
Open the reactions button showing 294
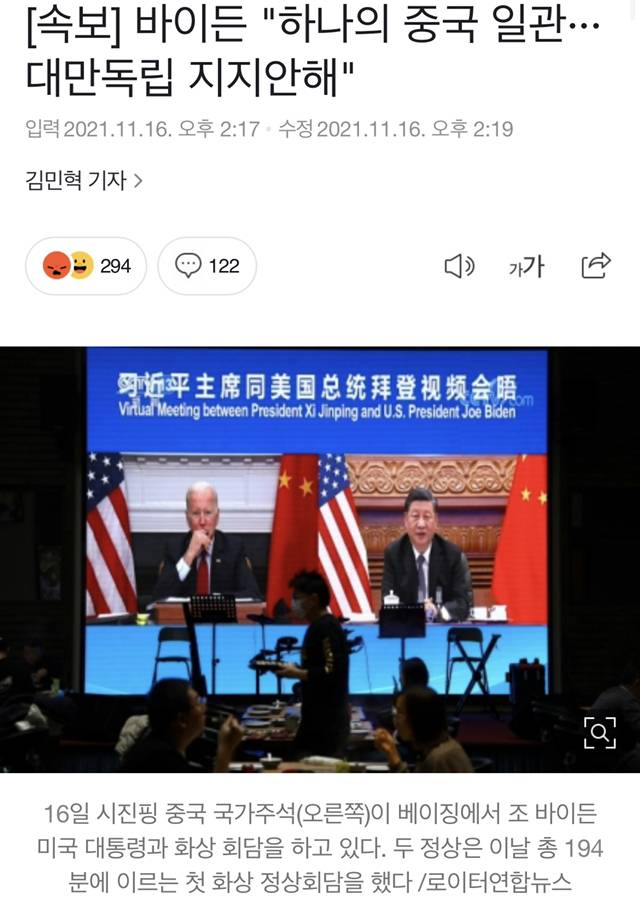click(87, 265)
